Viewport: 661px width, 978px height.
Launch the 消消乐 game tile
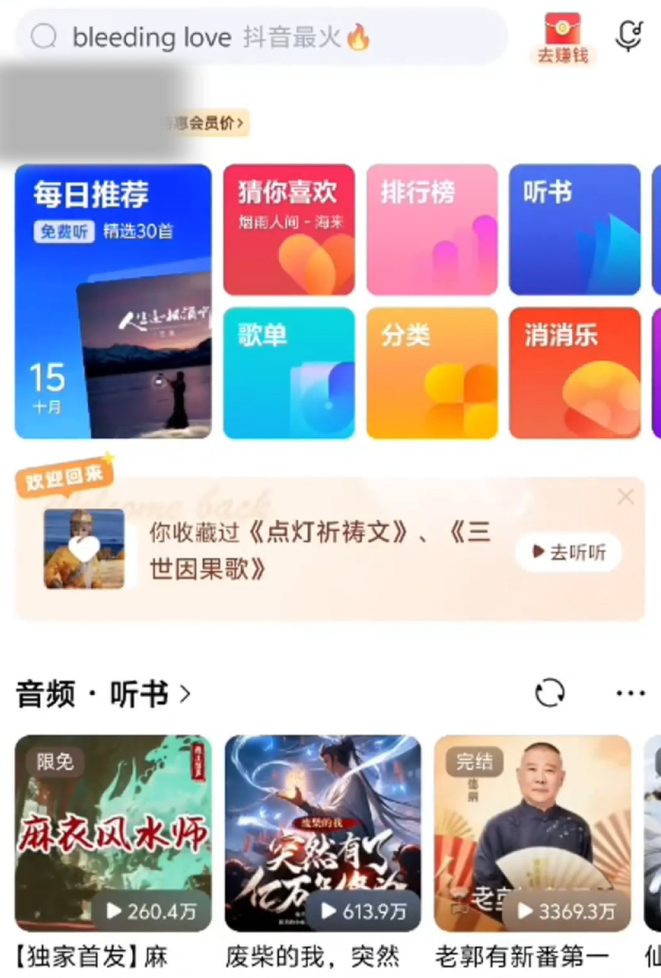(574, 373)
